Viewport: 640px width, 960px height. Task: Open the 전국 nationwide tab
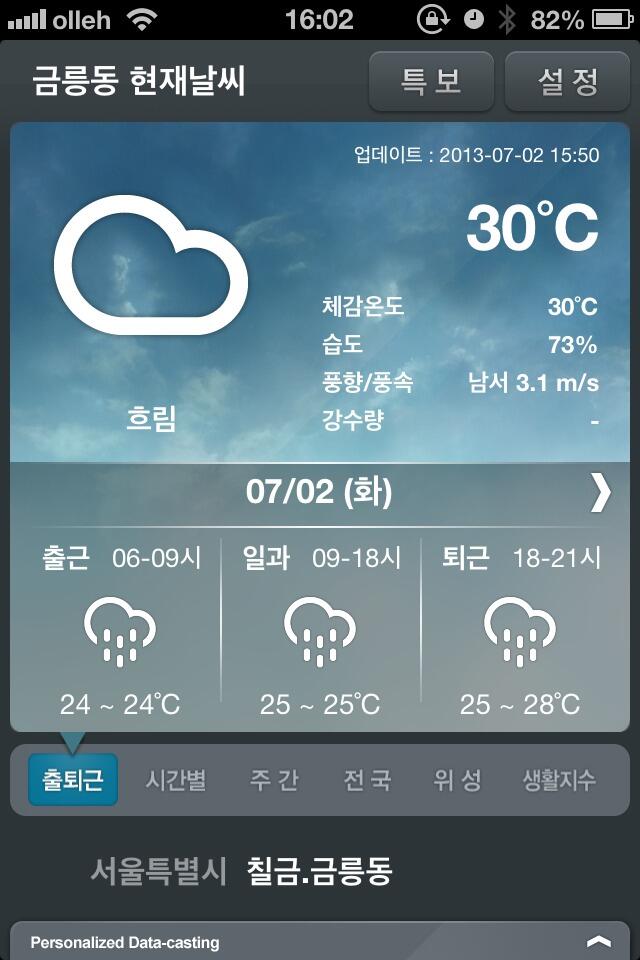[x=367, y=780]
